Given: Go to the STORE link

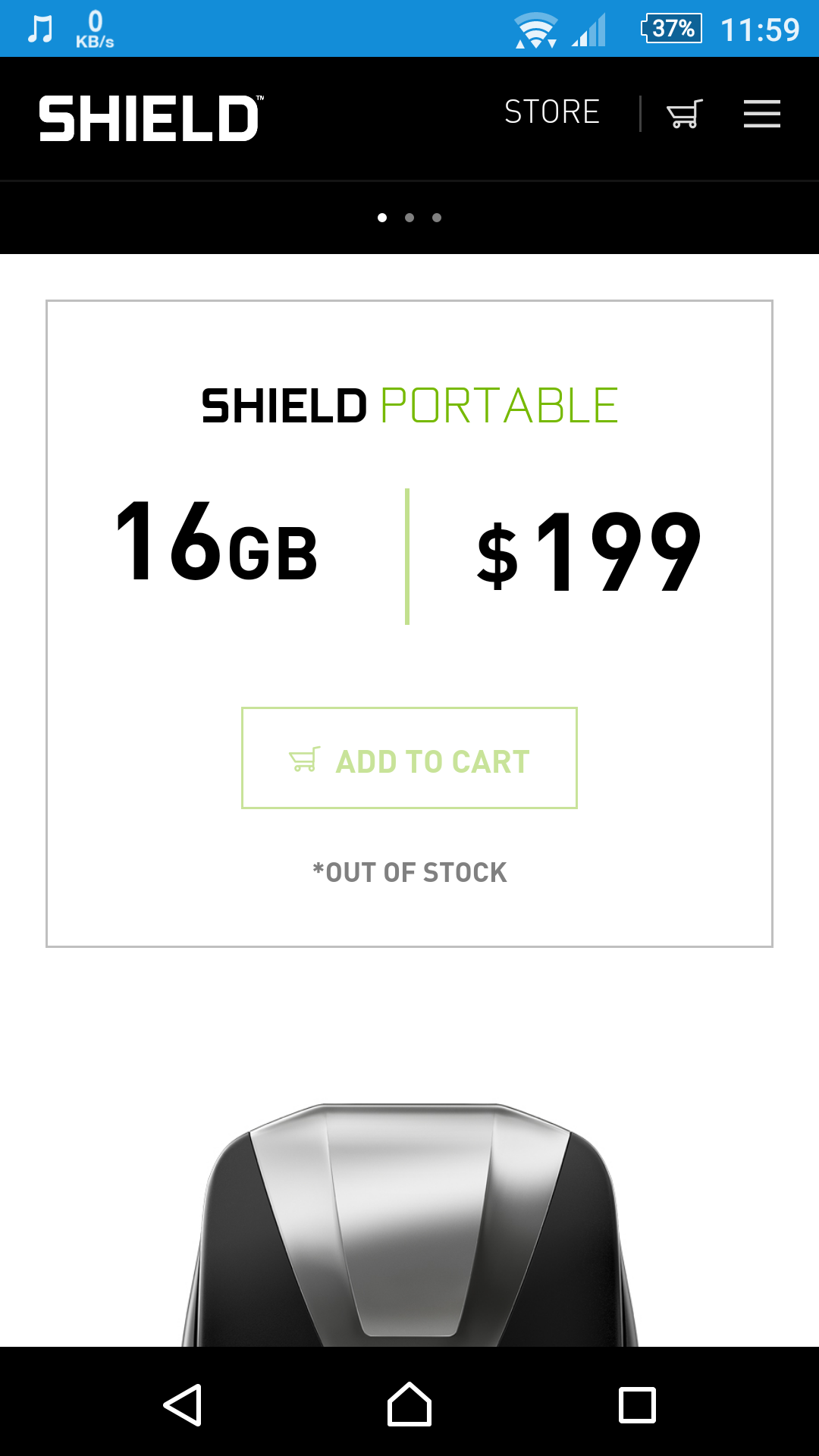Looking at the screenshot, I should coord(552,112).
